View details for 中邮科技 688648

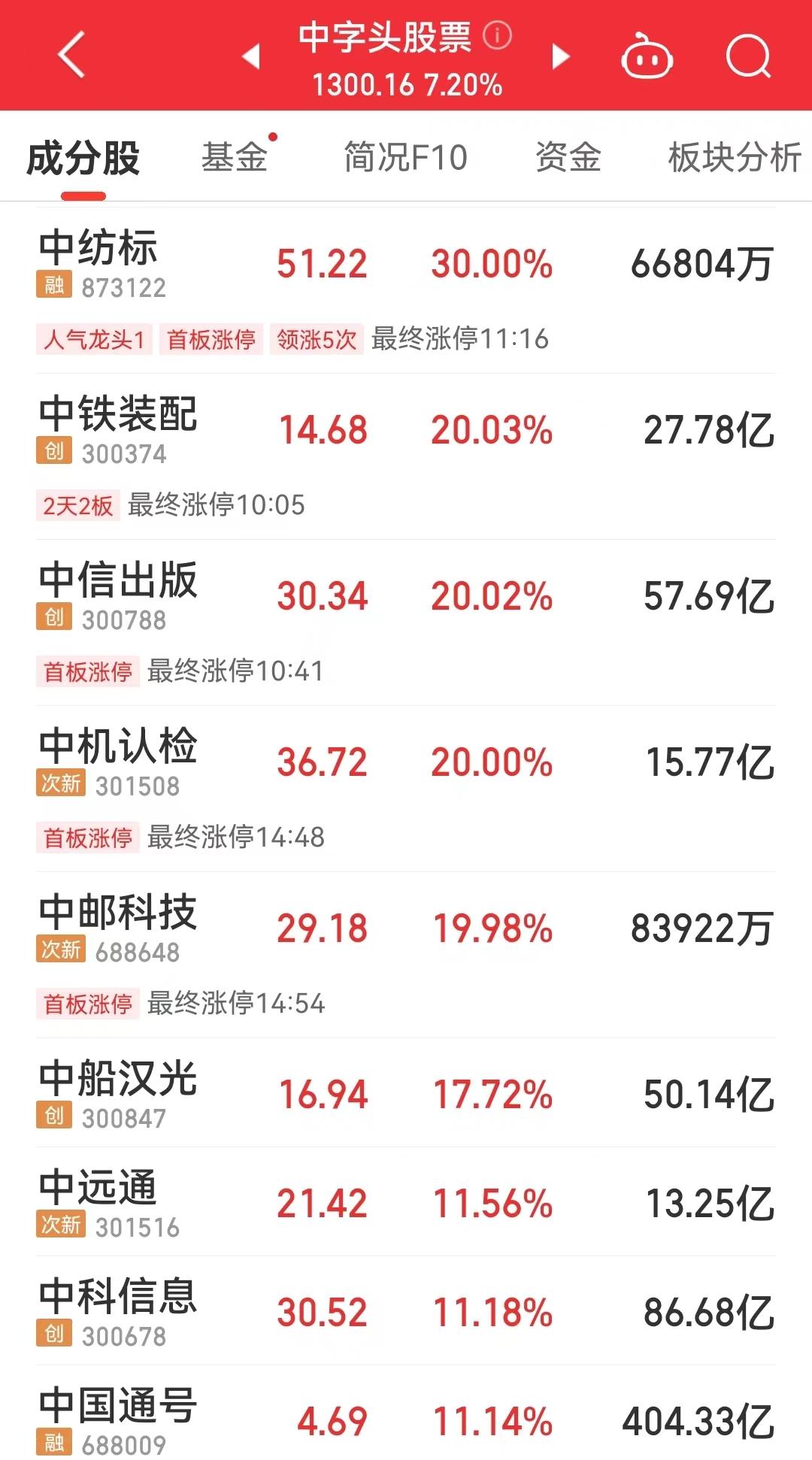click(406, 955)
